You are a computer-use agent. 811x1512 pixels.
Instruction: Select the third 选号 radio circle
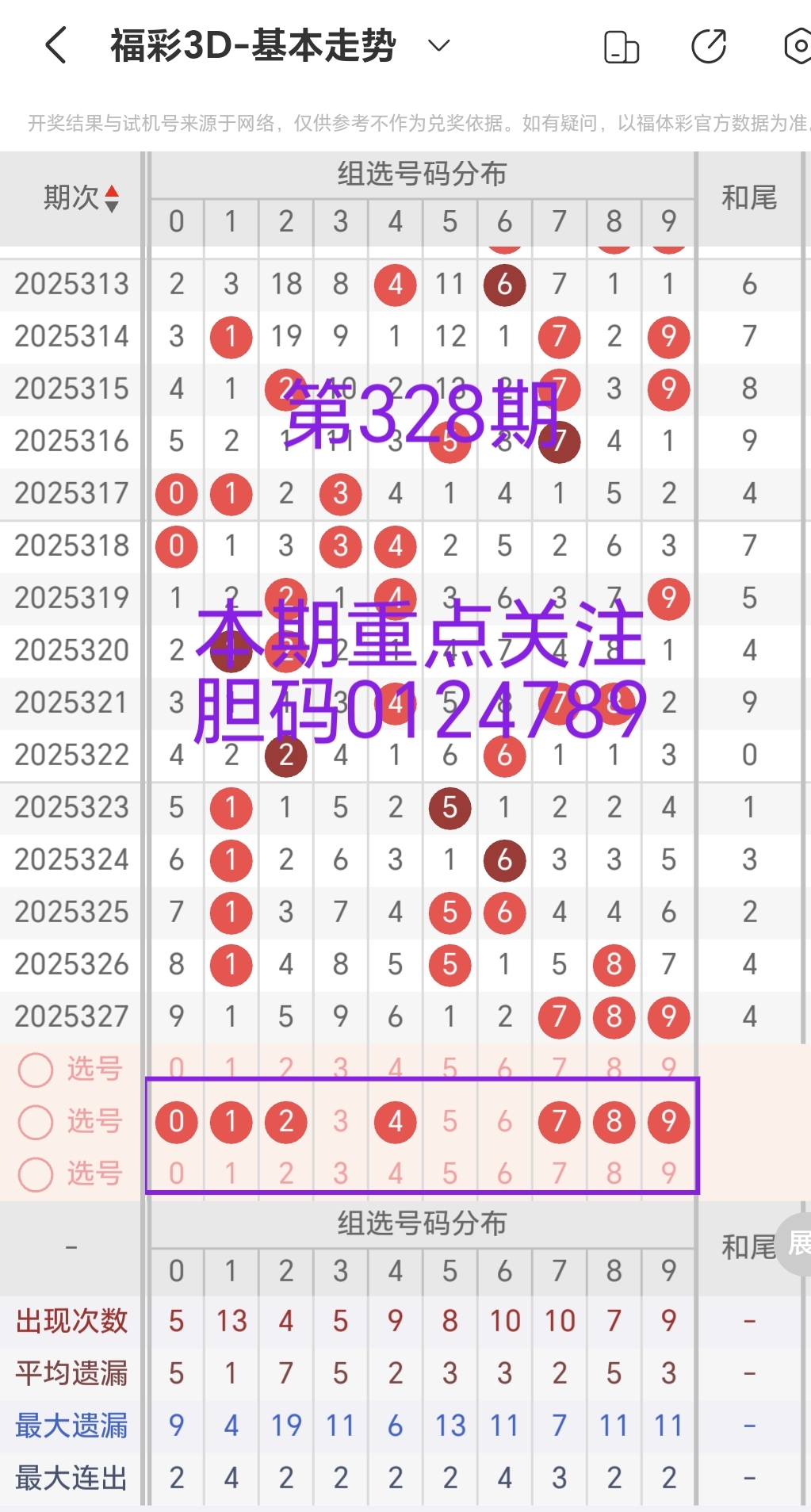point(35,1174)
